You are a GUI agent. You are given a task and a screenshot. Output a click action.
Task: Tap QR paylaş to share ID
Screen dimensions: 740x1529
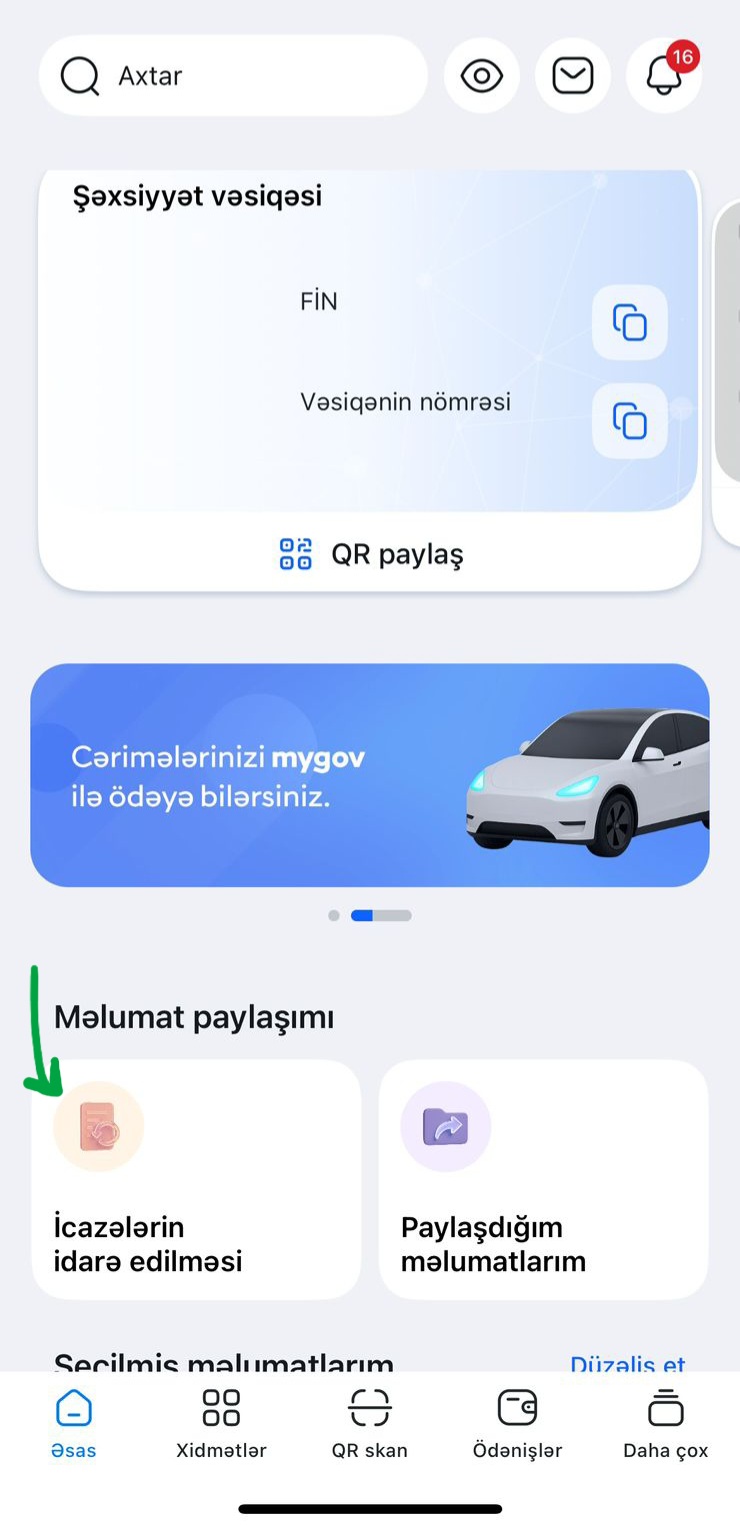point(370,554)
